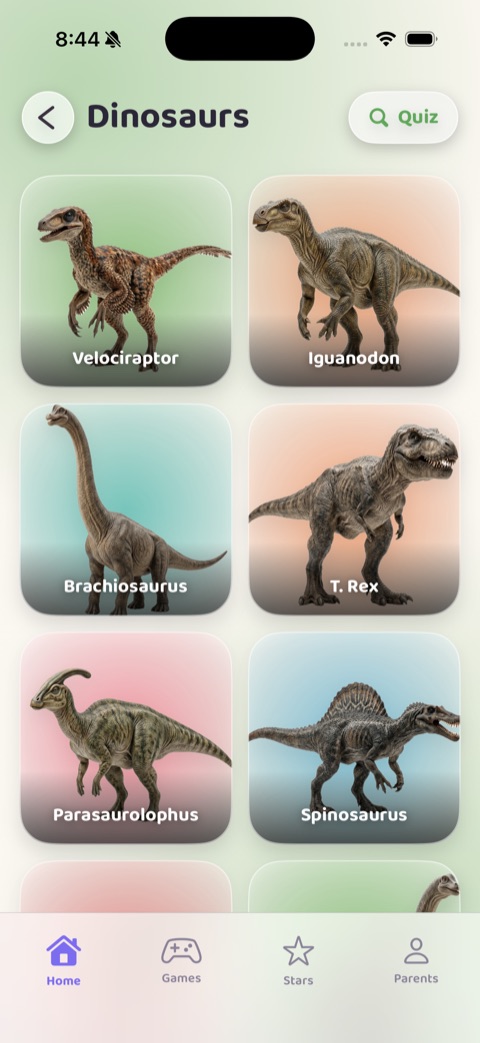This screenshot has width=480, height=1043.
Task: Open the Iguanodon card
Action: (x=354, y=281)
